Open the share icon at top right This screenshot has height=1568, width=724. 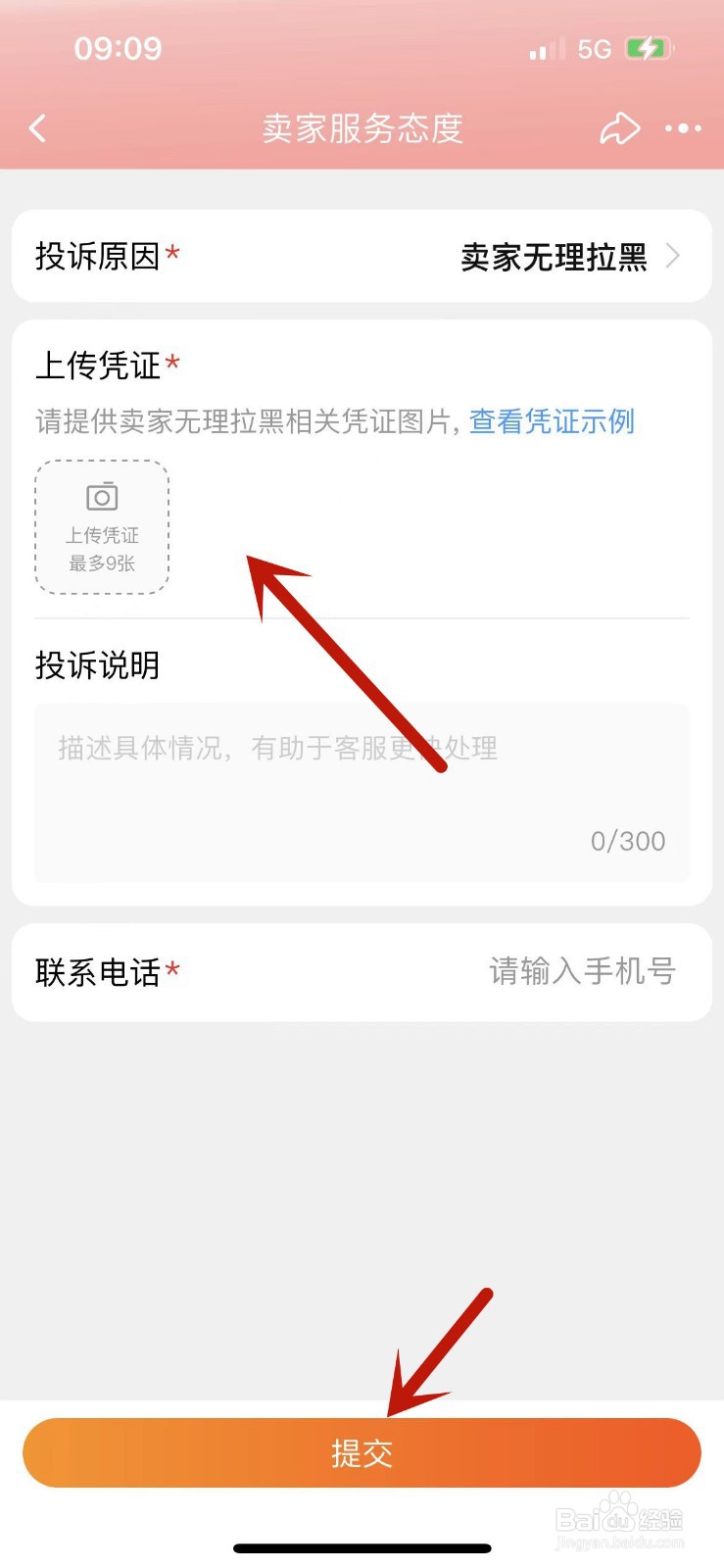(x=619, y=127)
